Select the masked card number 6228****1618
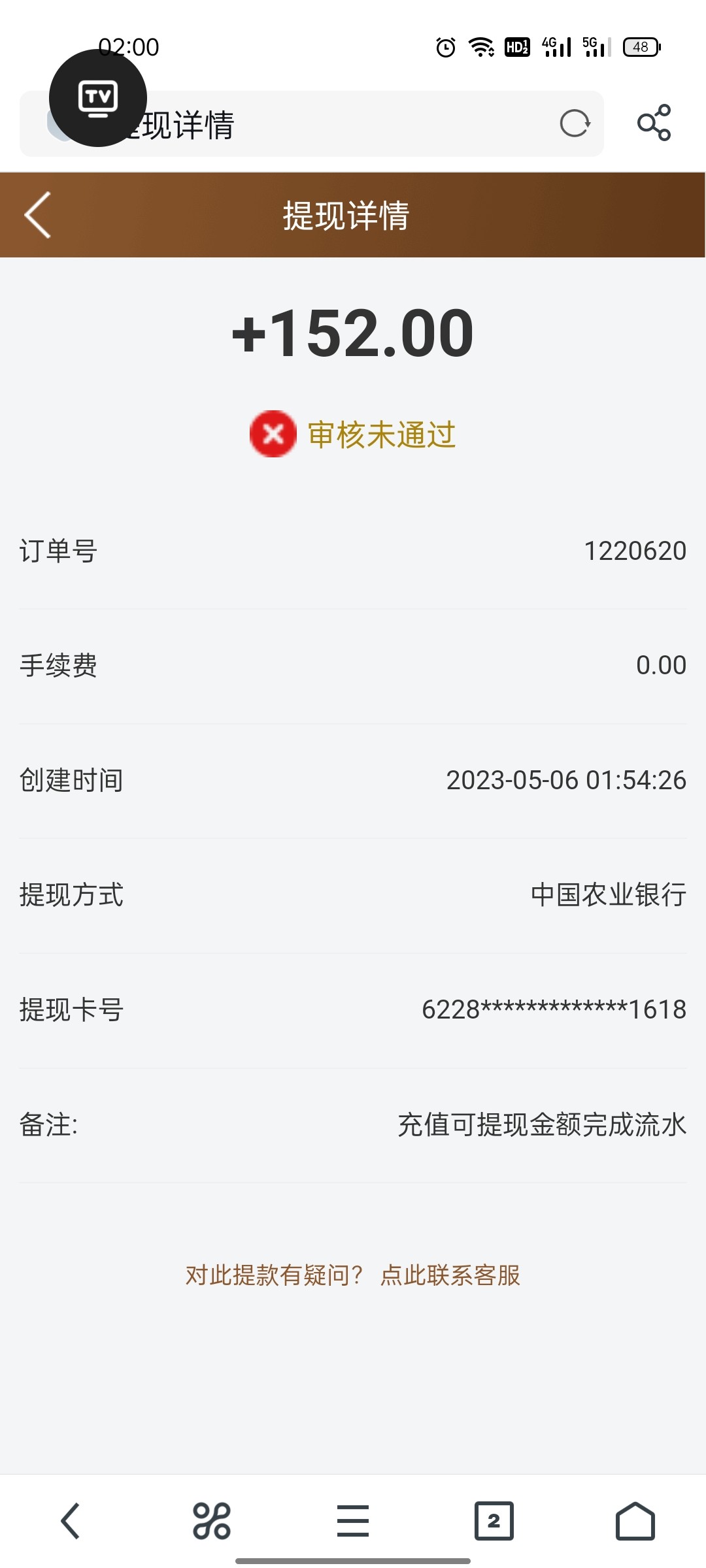706x1568 pixels. tap(552, 1009)
